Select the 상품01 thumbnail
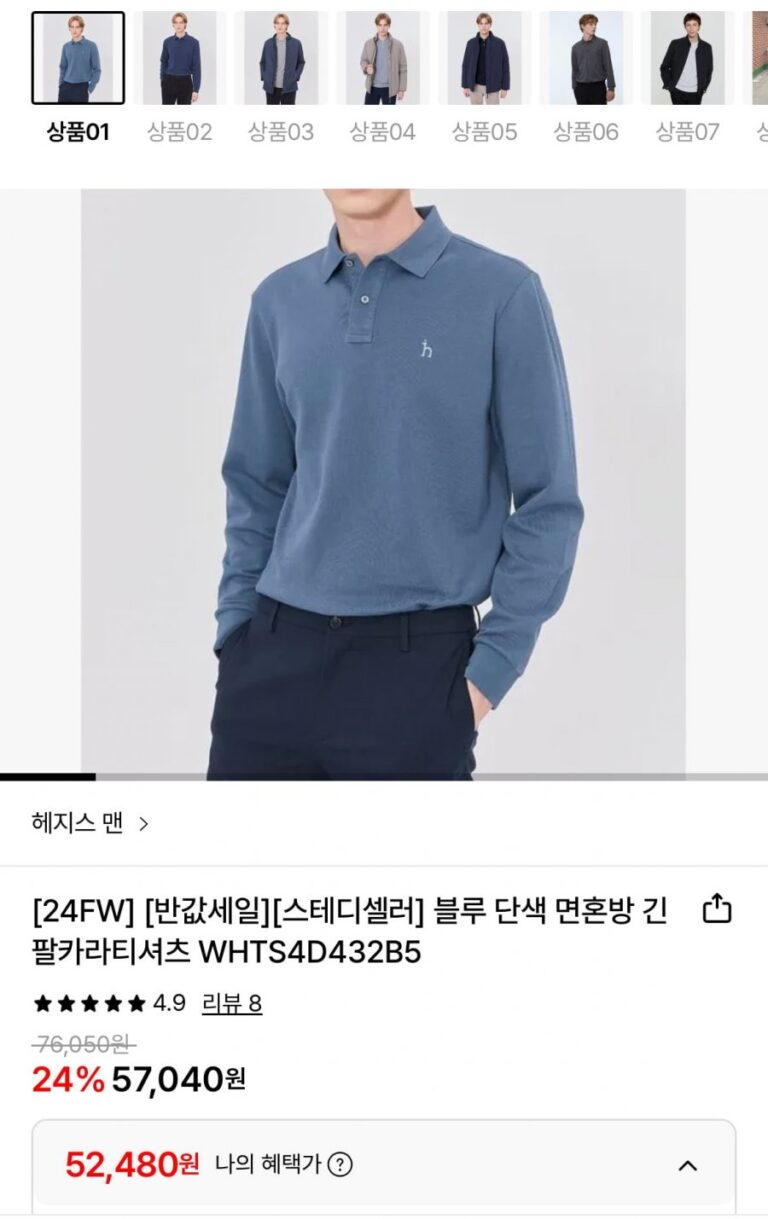Screen dimensions: 768x1219 click(78, 58)
